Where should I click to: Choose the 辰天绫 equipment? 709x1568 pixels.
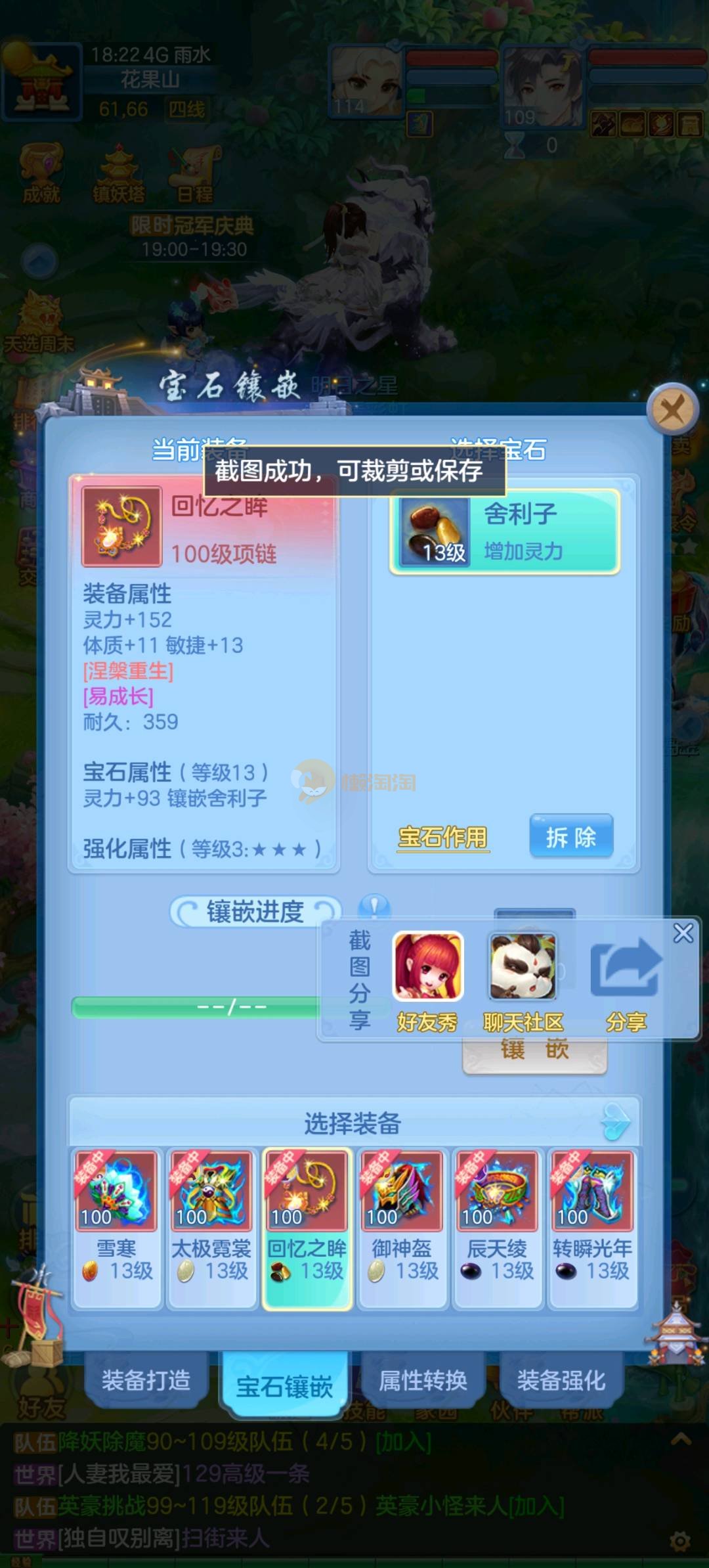coord(497,1227)
